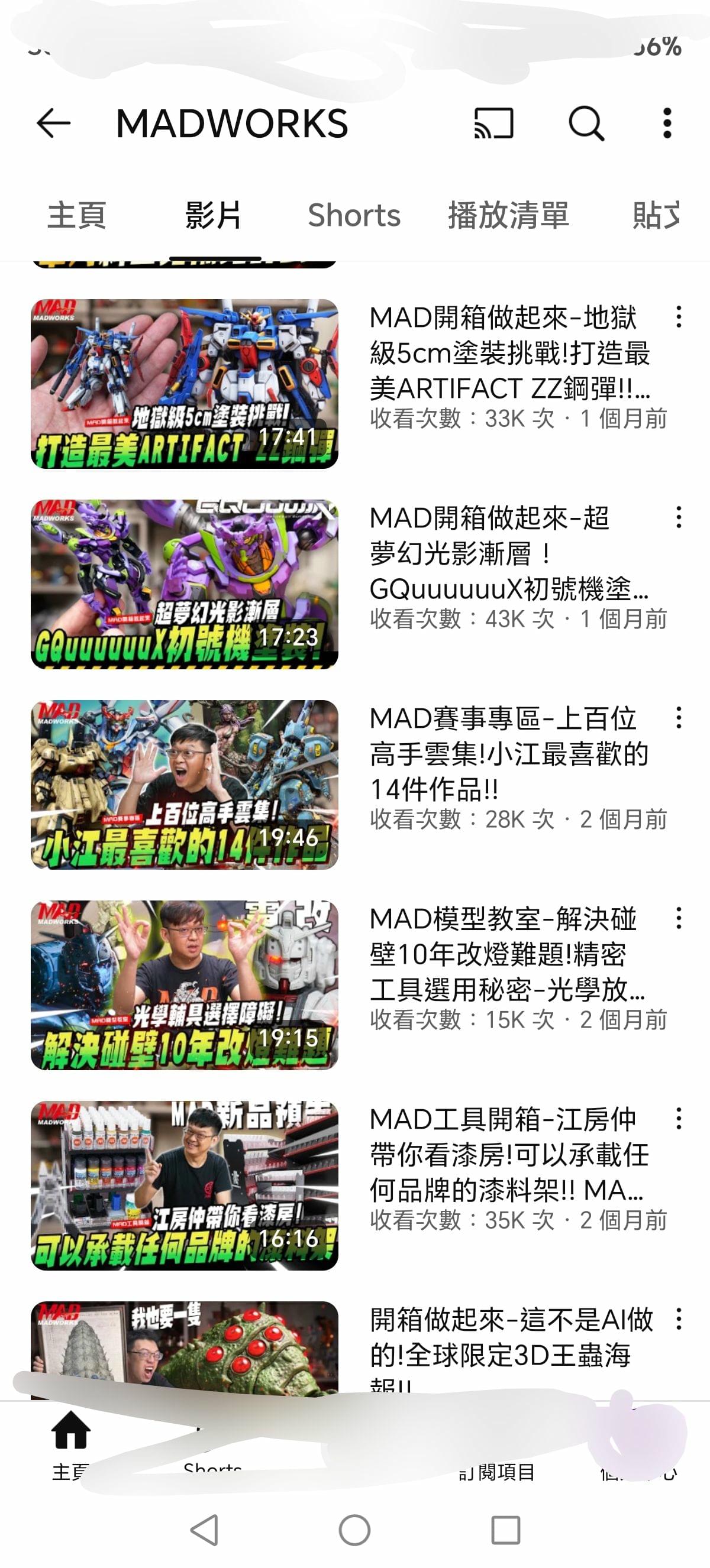Image resolution: width=710 pixels, height=1568 pixels.
Task: Open options for GQuuuuuuX初號機 video
Action: pos(678,517)
